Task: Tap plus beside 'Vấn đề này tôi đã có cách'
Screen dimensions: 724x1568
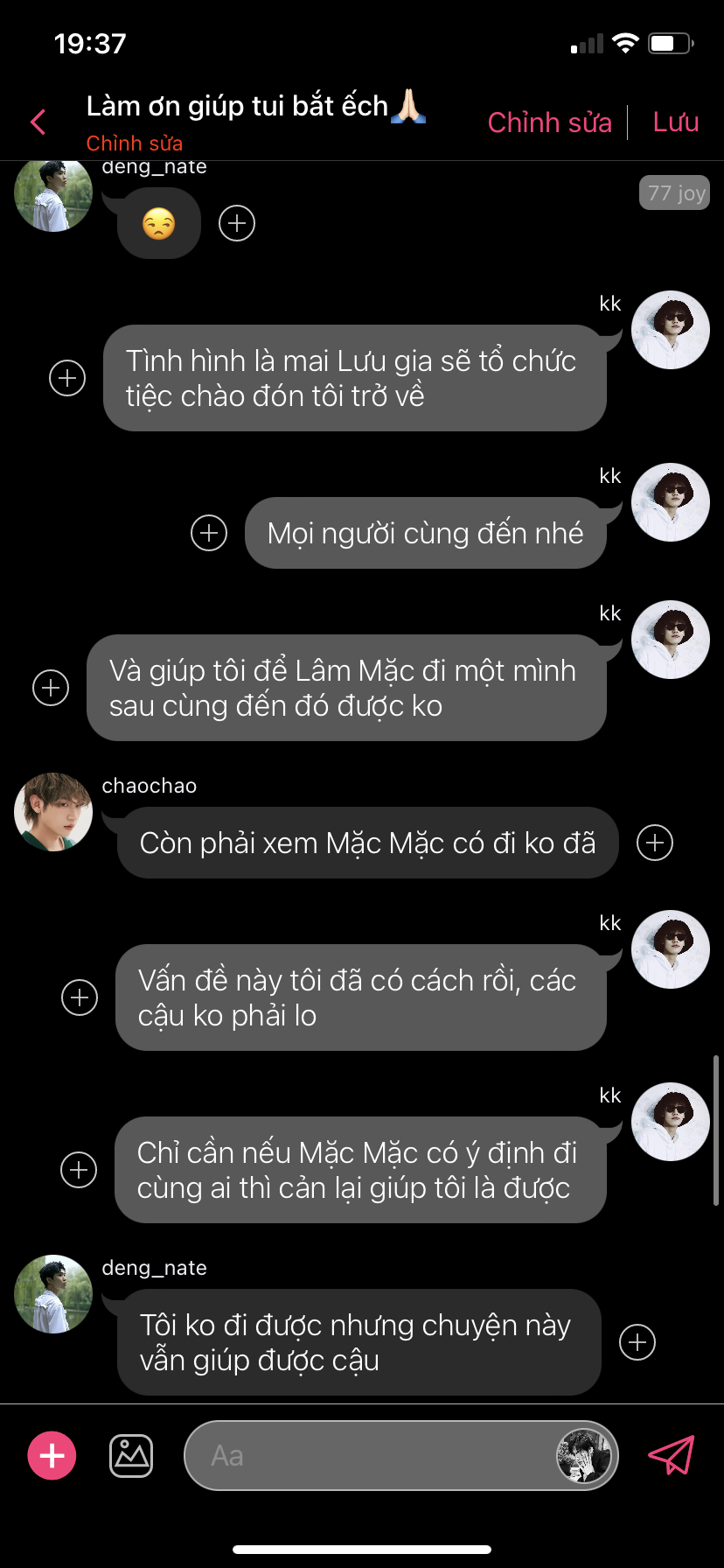Action: point(80,997)
